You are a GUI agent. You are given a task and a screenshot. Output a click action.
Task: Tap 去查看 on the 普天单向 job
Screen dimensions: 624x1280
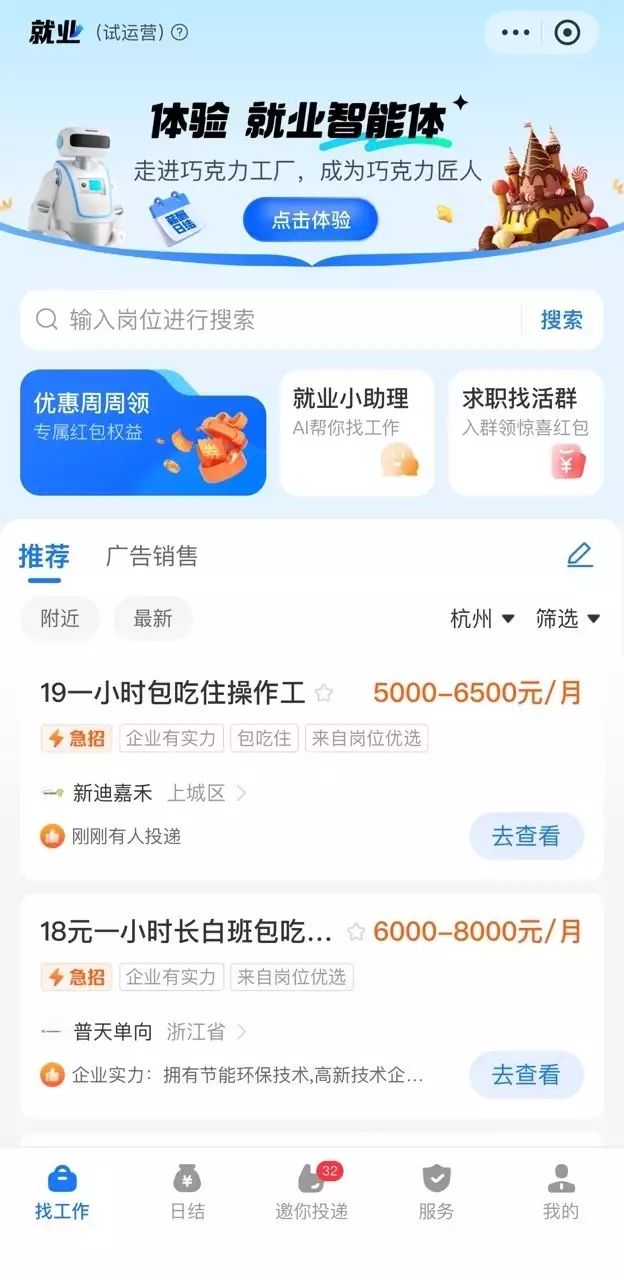pyautogui.click(x=526, y=1075)
